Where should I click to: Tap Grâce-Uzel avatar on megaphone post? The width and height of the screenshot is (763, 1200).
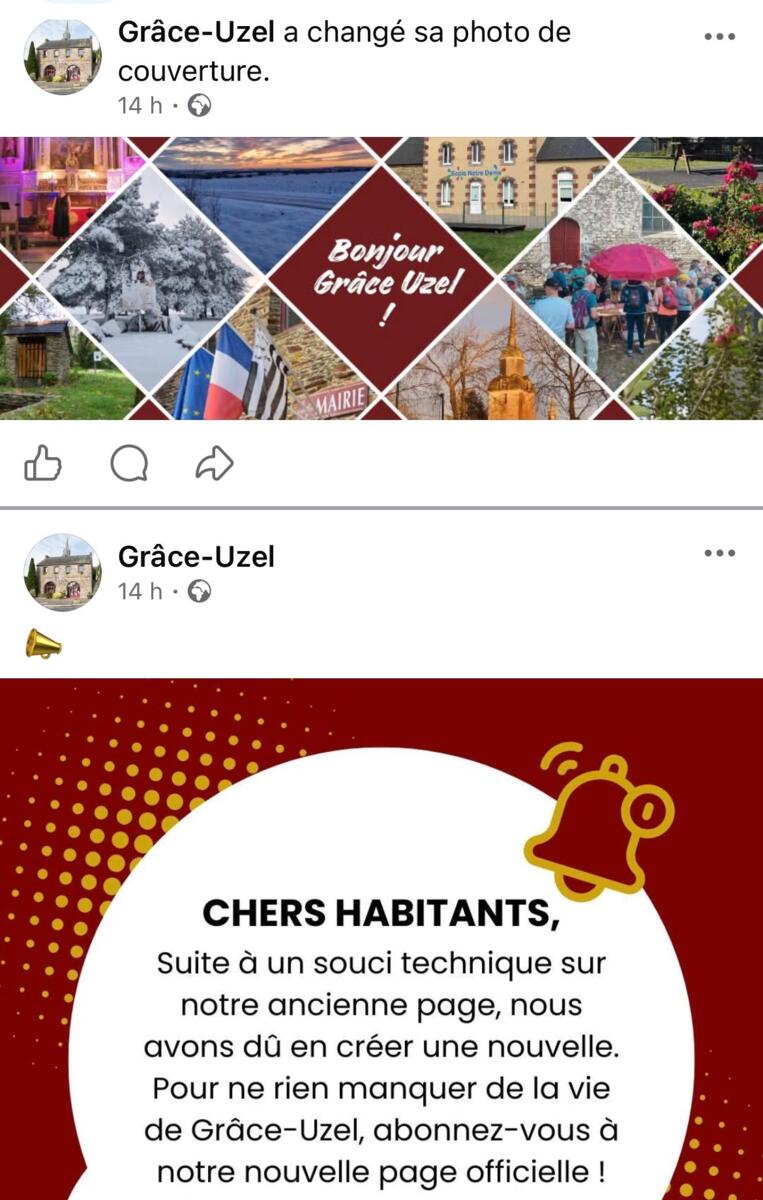tap(62, 572)
